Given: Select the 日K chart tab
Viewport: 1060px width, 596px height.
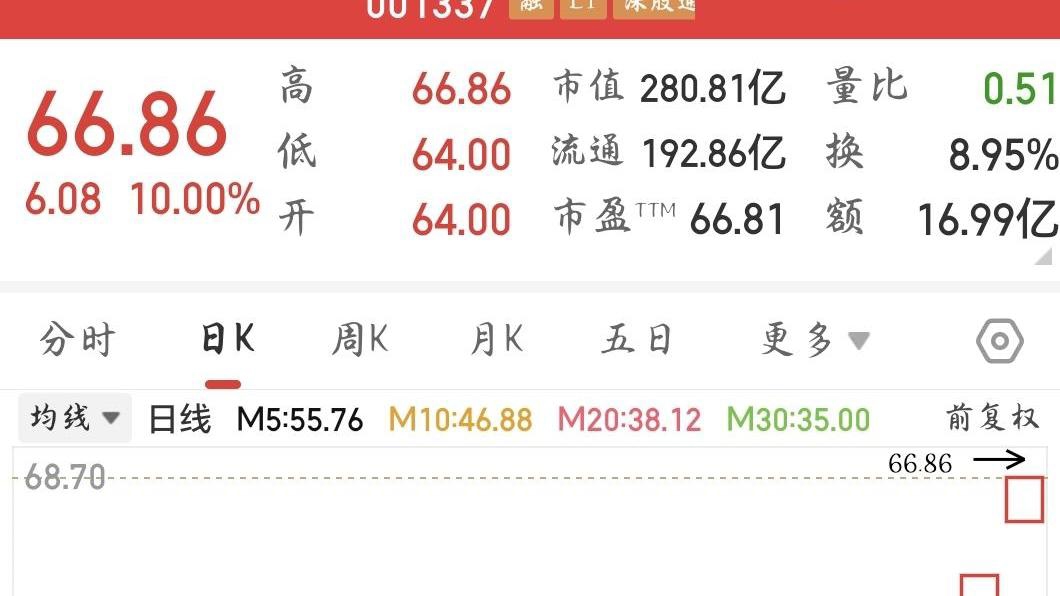Looking at the screenshot, I should (227, 341).
